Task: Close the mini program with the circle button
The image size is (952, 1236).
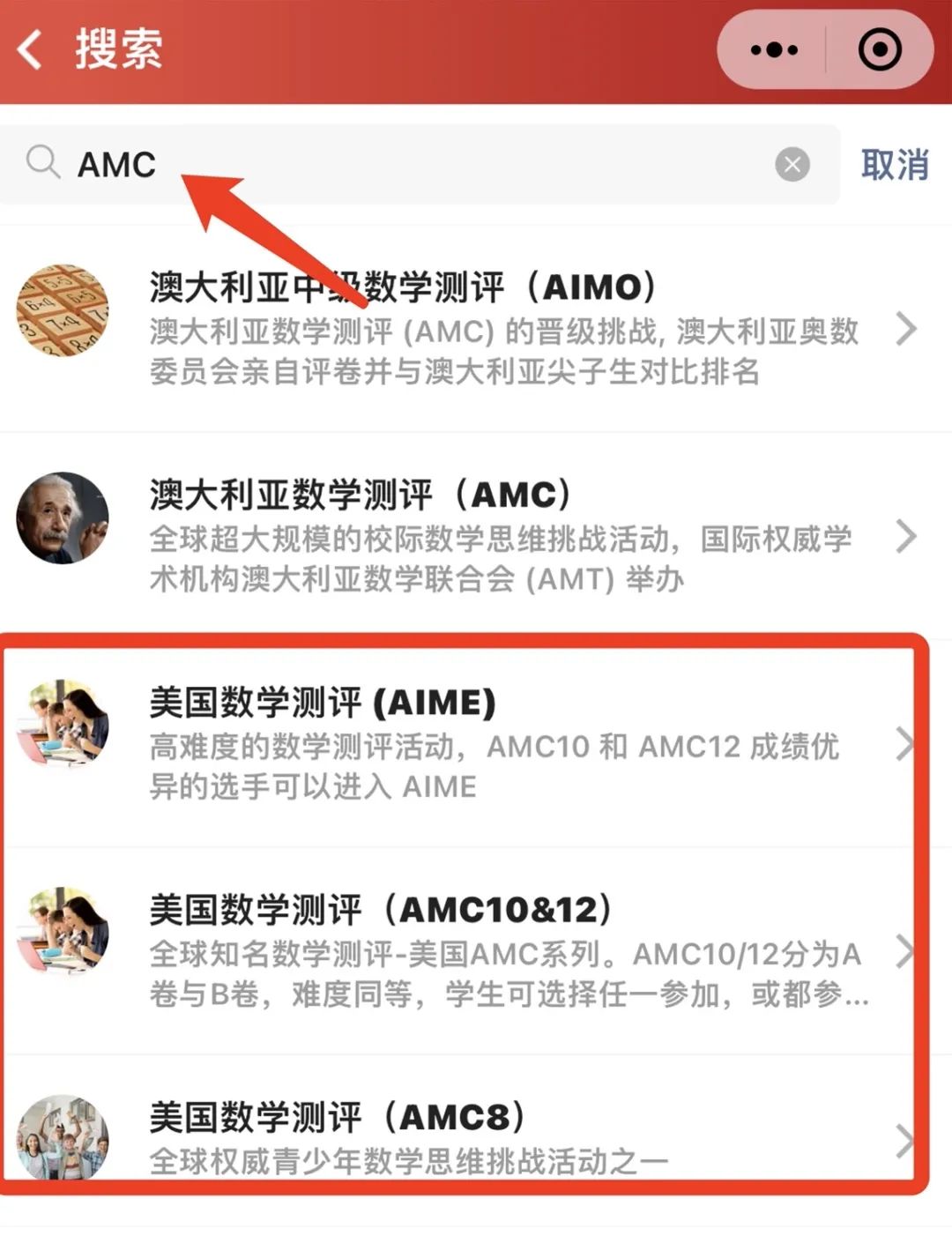Action: [x=879, y=50]
